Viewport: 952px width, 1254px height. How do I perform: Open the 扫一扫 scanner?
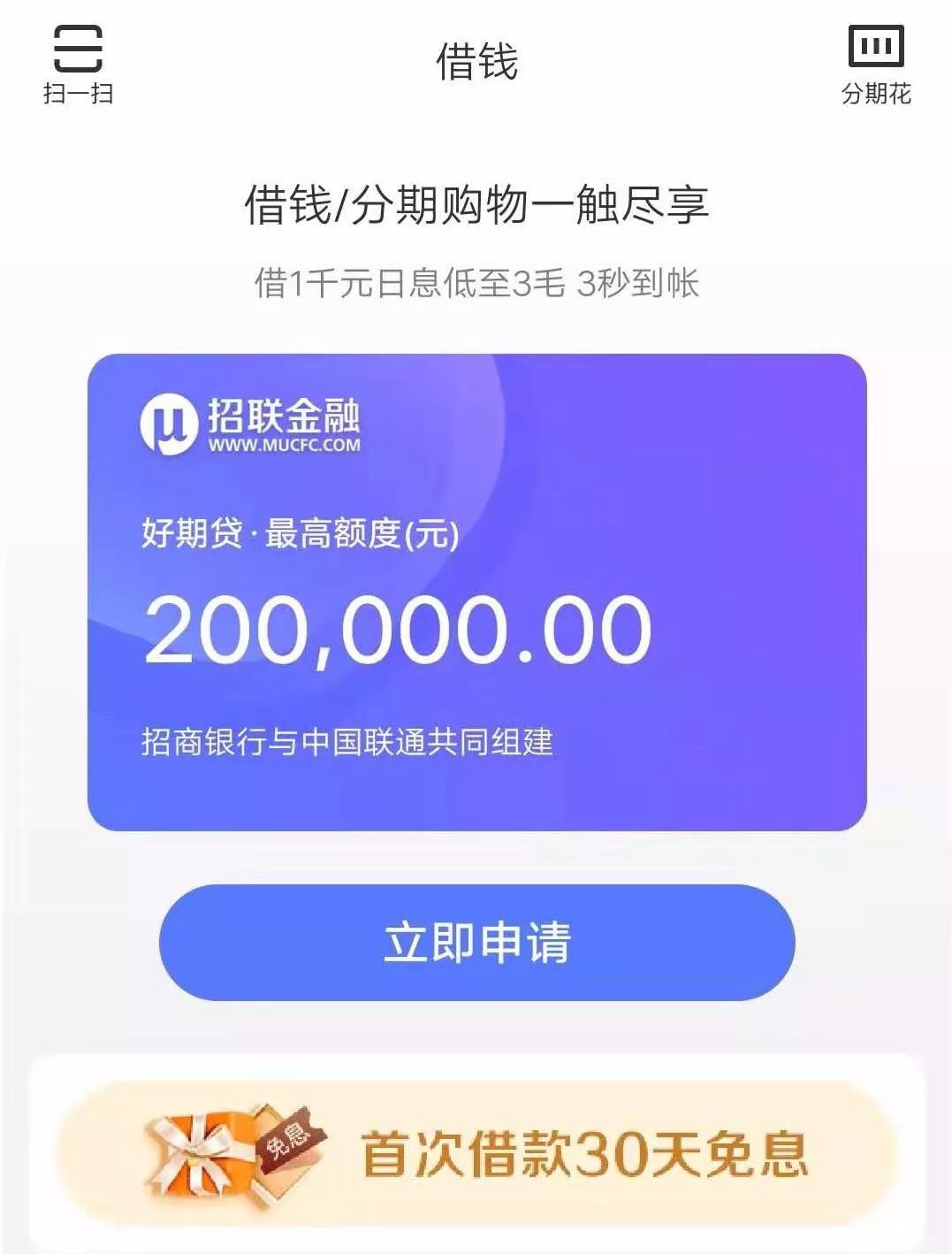[x=78, y=64]
